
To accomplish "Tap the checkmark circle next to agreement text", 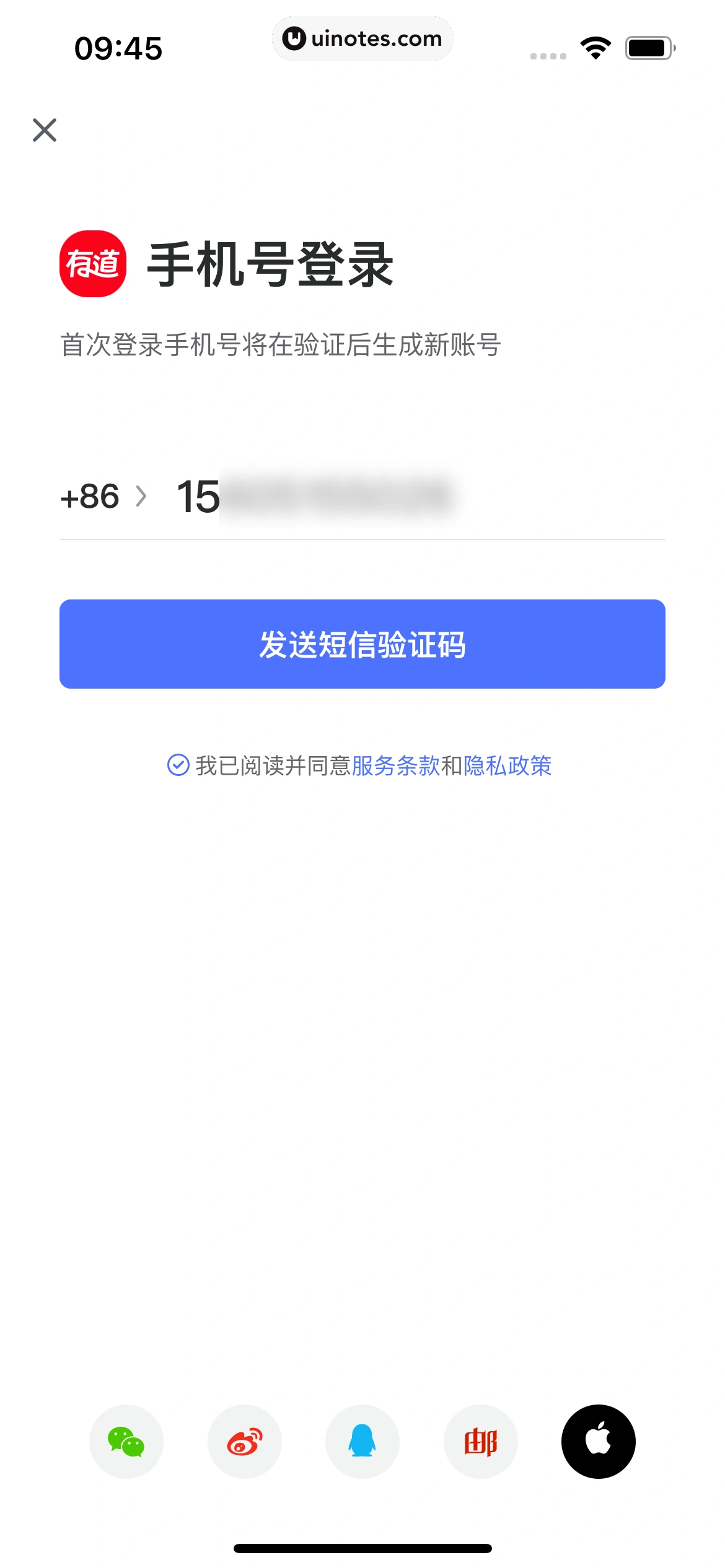I will (x=179, y=767).
